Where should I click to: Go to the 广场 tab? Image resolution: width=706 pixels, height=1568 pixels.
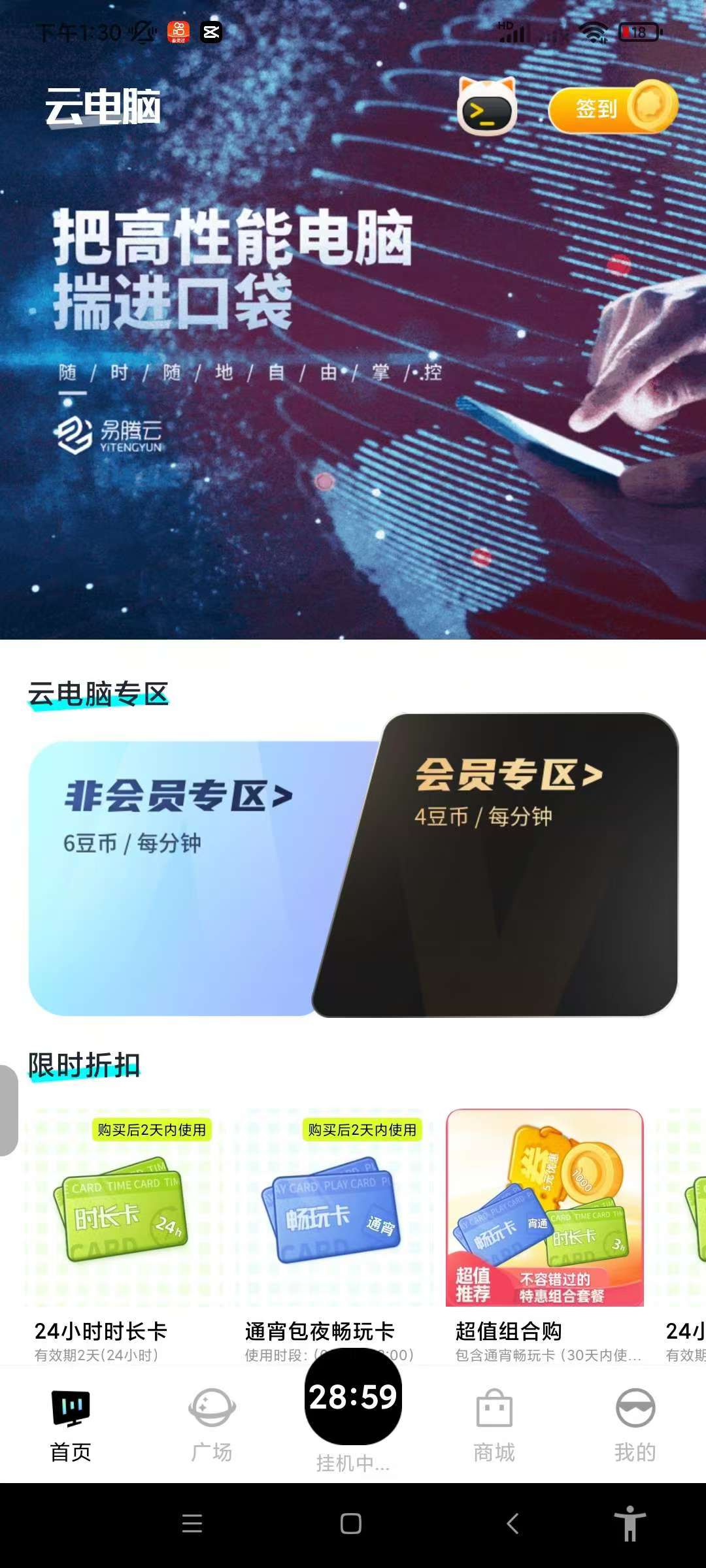(212, 1424)
